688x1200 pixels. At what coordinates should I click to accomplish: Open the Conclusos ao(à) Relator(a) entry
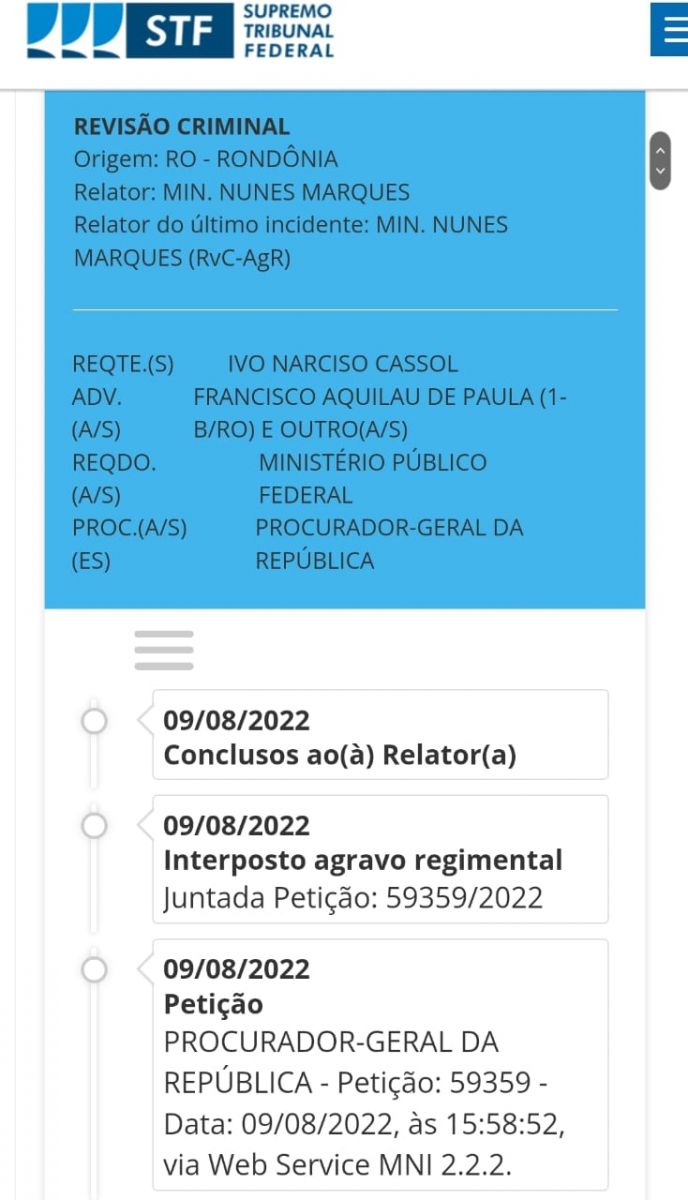click(380, 735)
